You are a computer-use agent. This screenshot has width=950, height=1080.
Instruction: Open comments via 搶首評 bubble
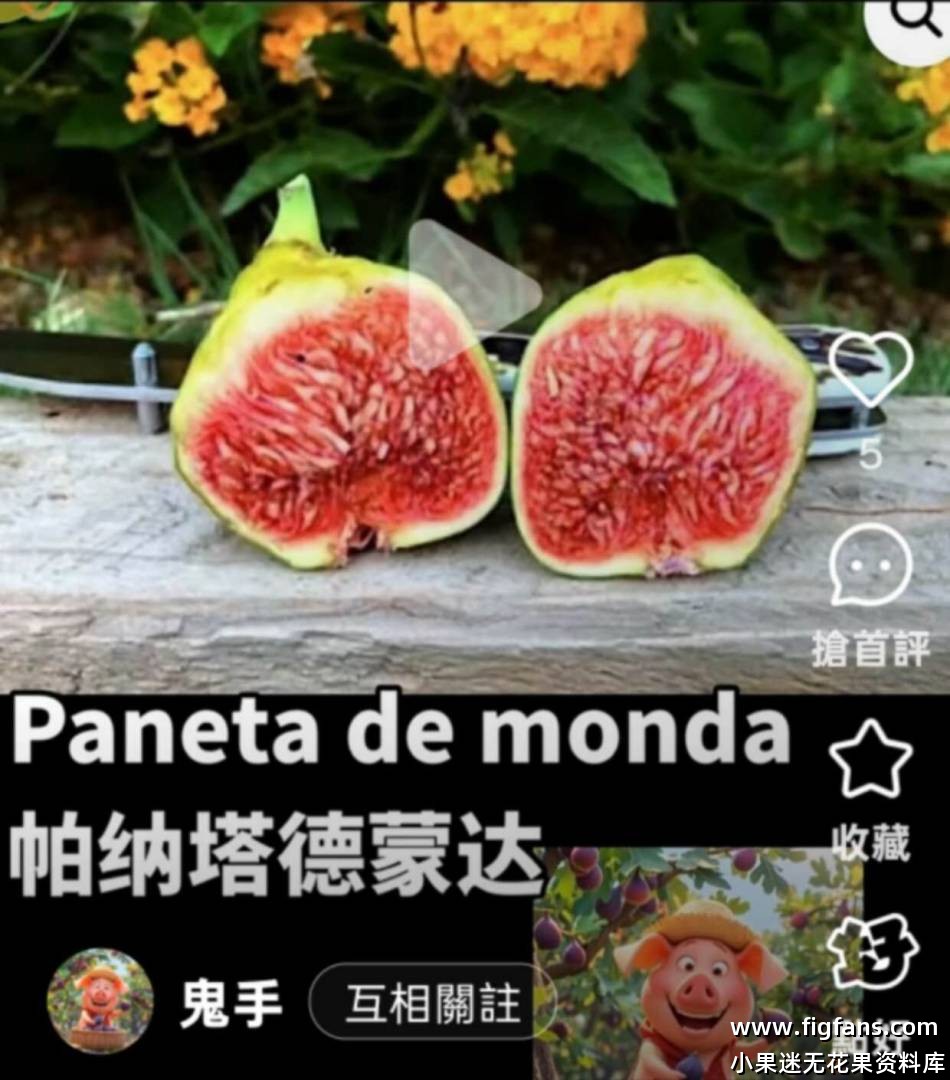[870, 565]
